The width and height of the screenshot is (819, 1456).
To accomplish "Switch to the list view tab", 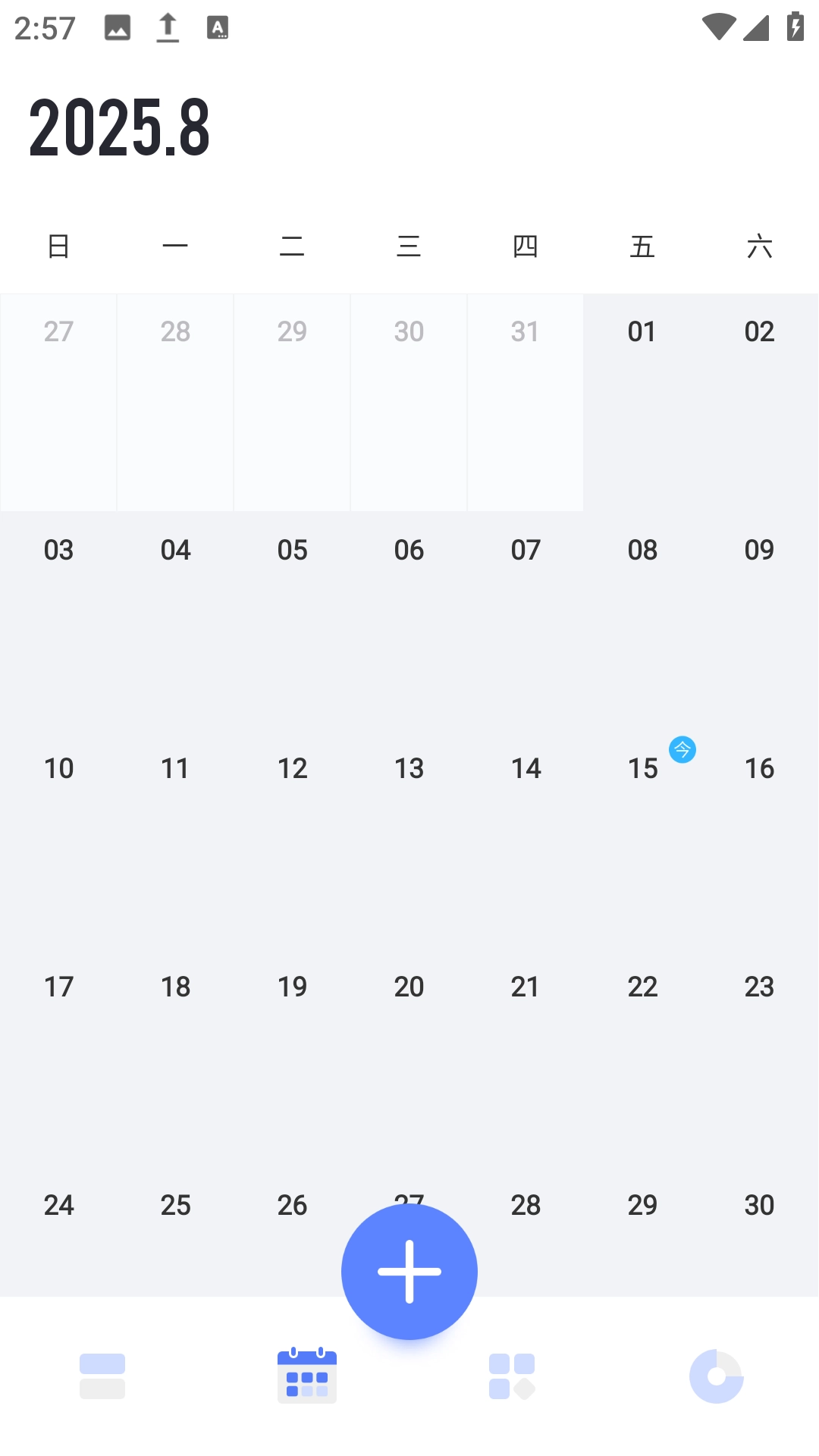I will [102, 1376].
